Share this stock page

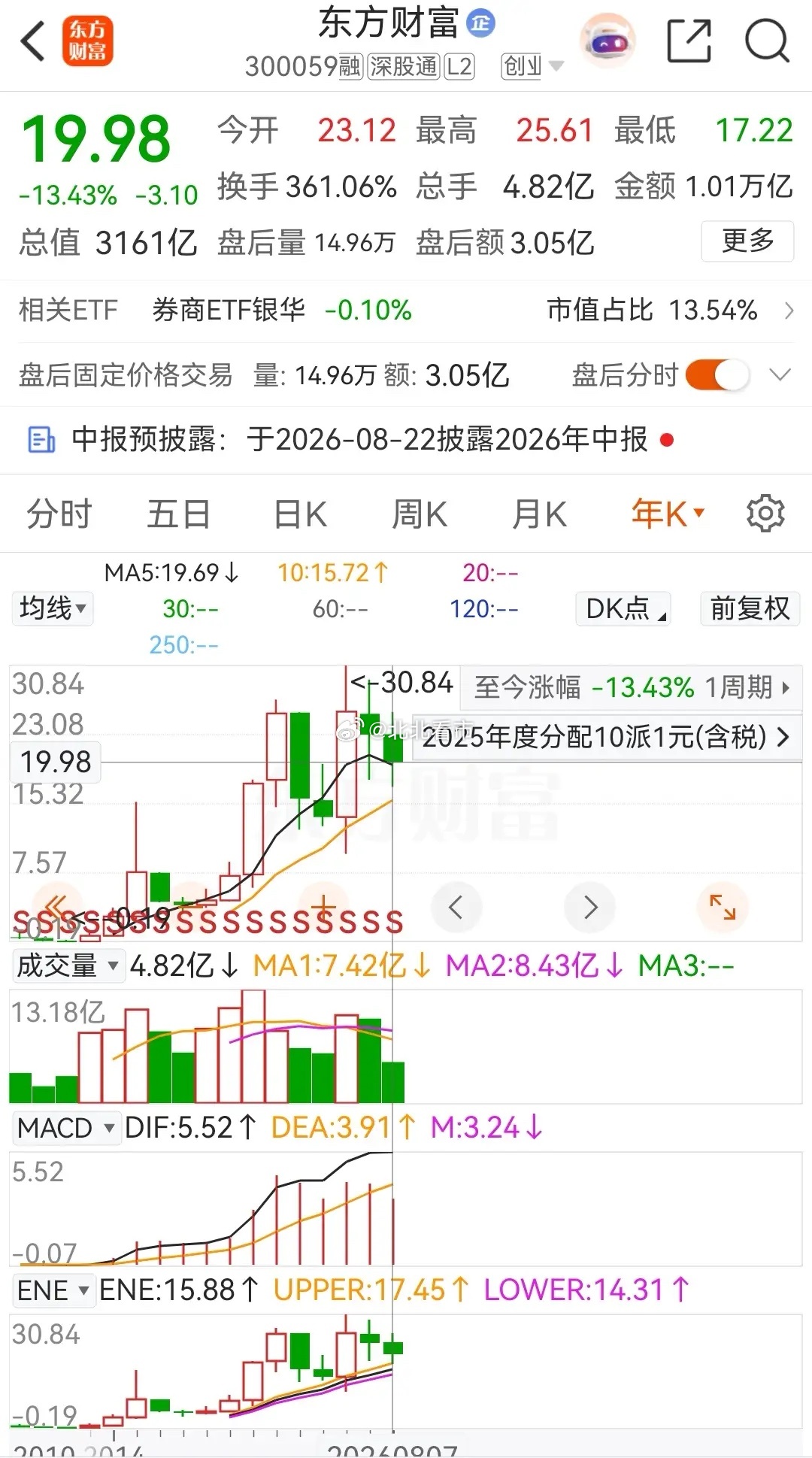pyautogui.click(x=689, y=41)
